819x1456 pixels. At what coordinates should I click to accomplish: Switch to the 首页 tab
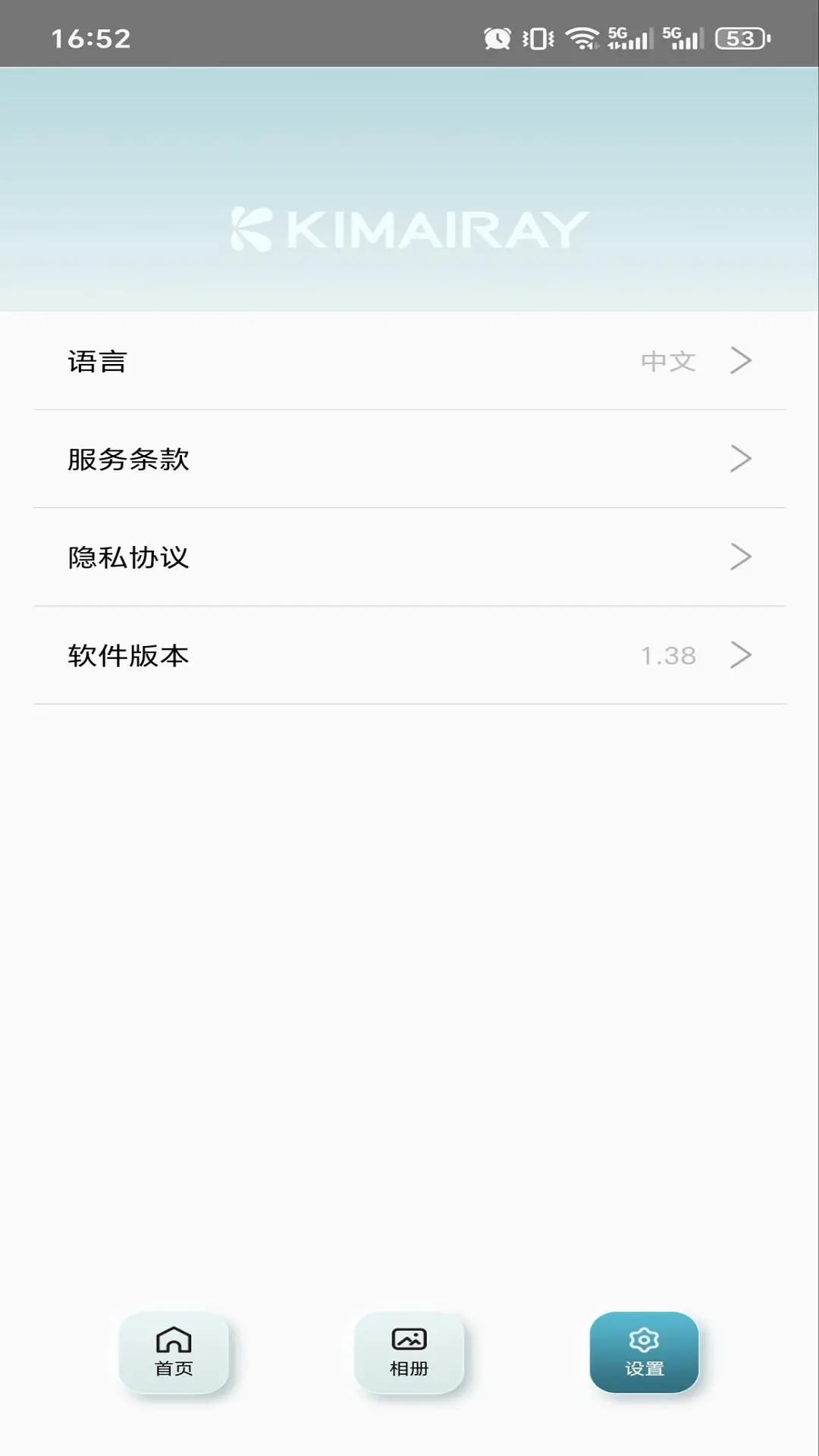click(173, 1354)
